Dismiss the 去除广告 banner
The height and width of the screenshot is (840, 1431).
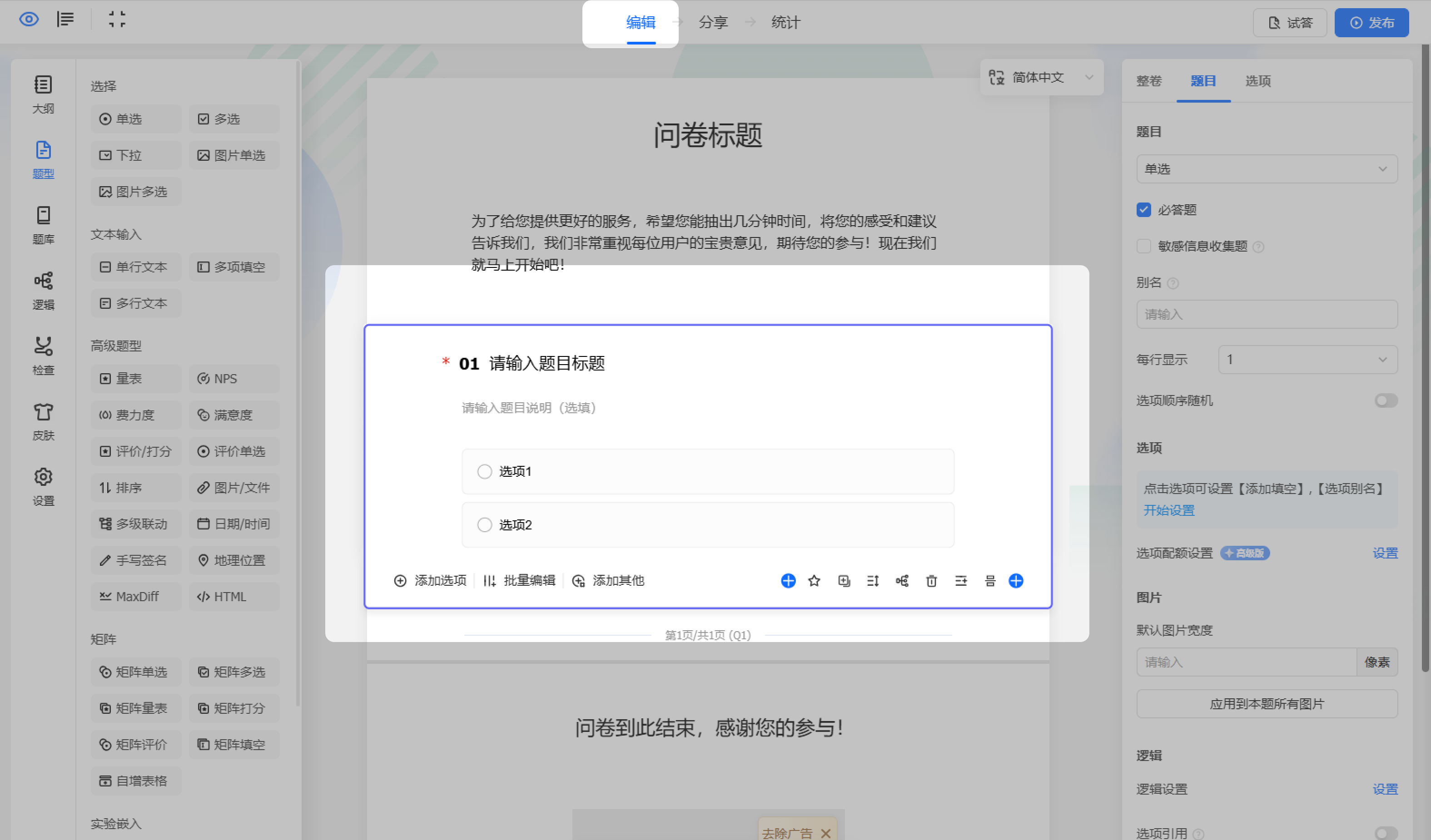pyautogui.click(x=826, y=833)
